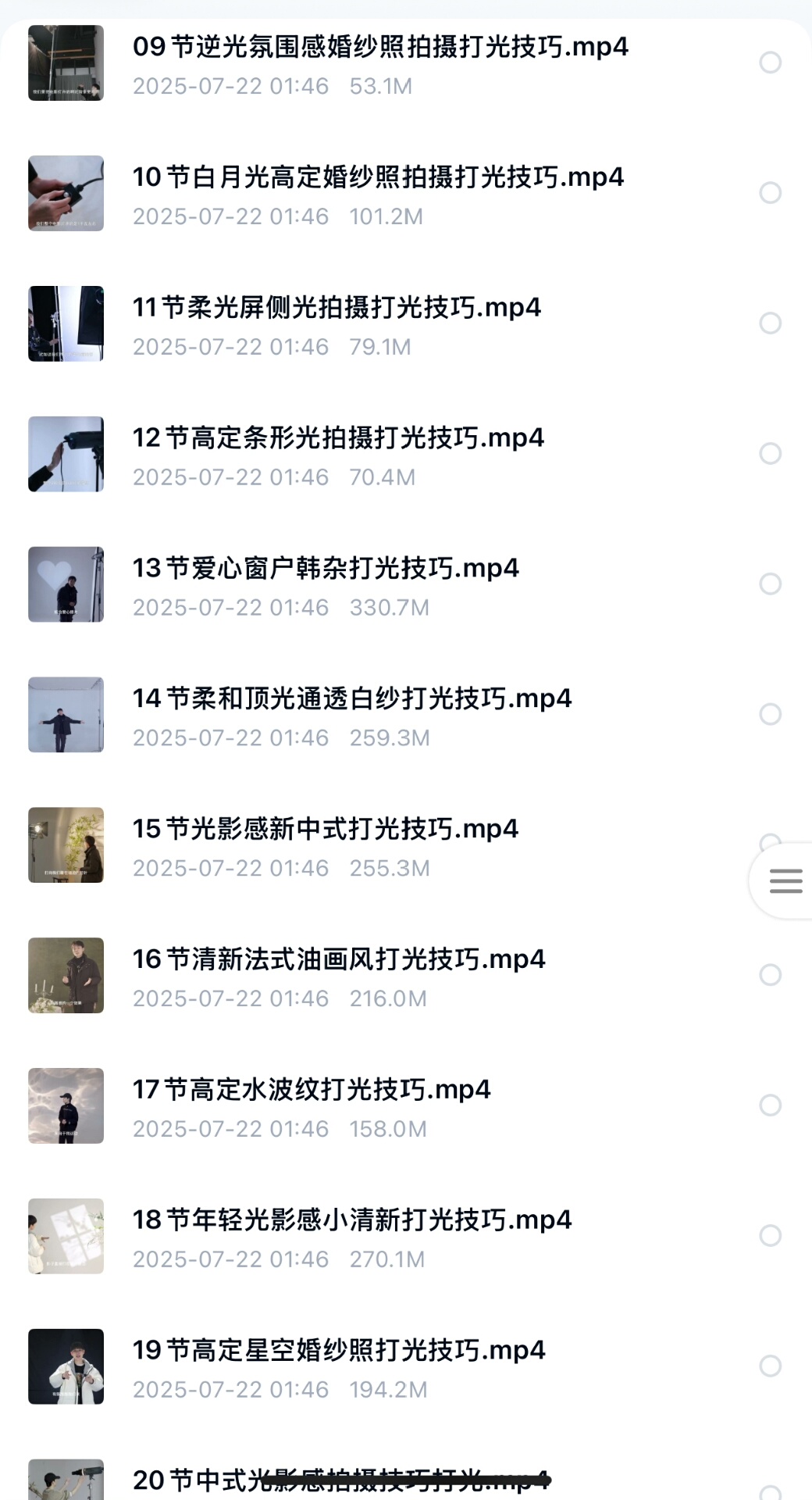Image resolution: width=812 pixels, height=1500 pixels.
Task: Mark 14节柔和顶光通透白纱 as selected
Action: point(770,714)
